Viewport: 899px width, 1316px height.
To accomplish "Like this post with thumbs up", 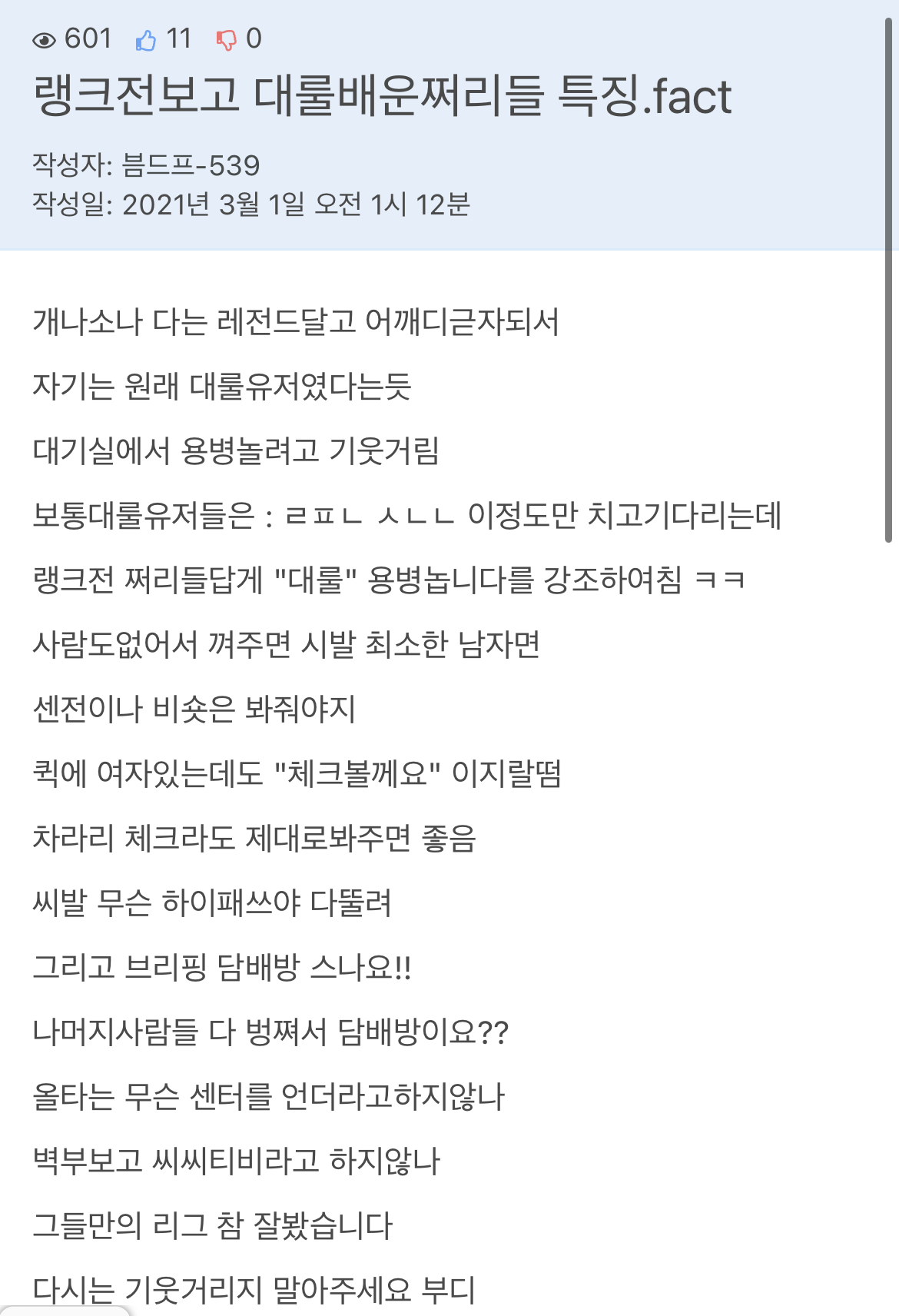I will (146, 39).
